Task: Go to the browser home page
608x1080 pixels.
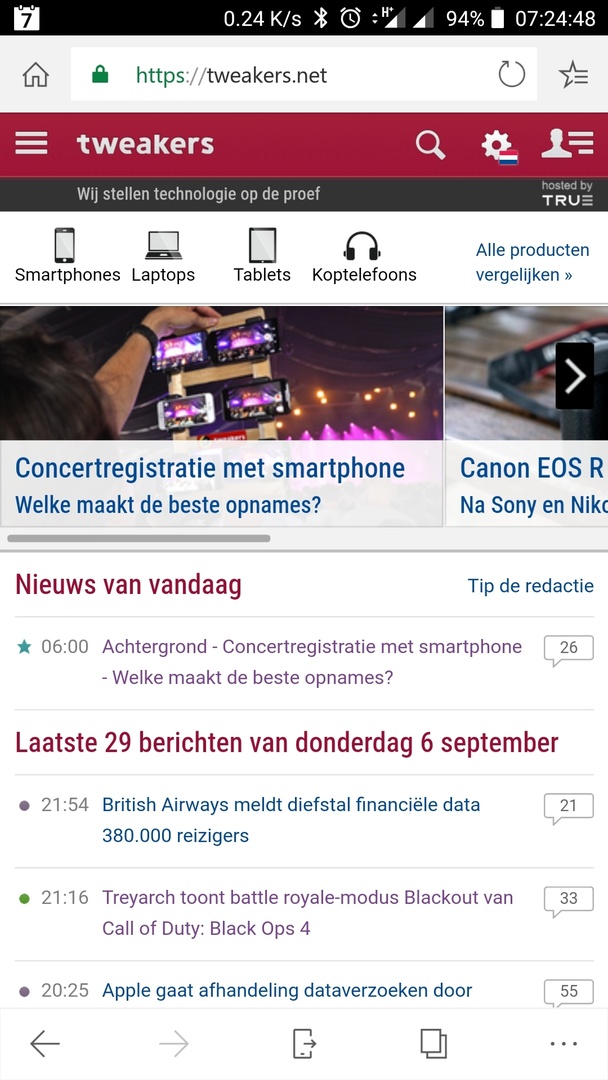Action: tap(36, 75)
